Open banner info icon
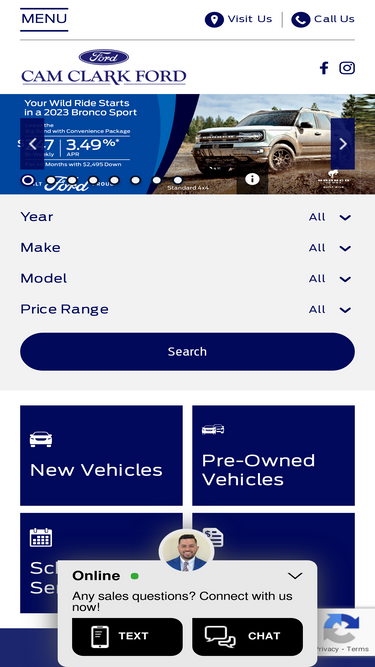 (x=252, y=179)
